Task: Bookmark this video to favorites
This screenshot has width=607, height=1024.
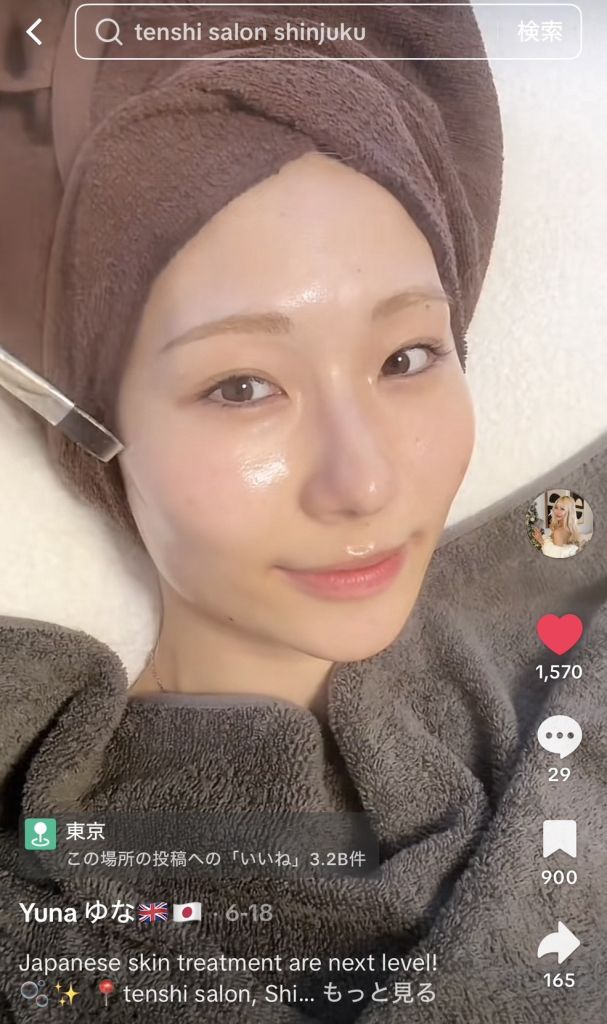Action: (559, 840)
